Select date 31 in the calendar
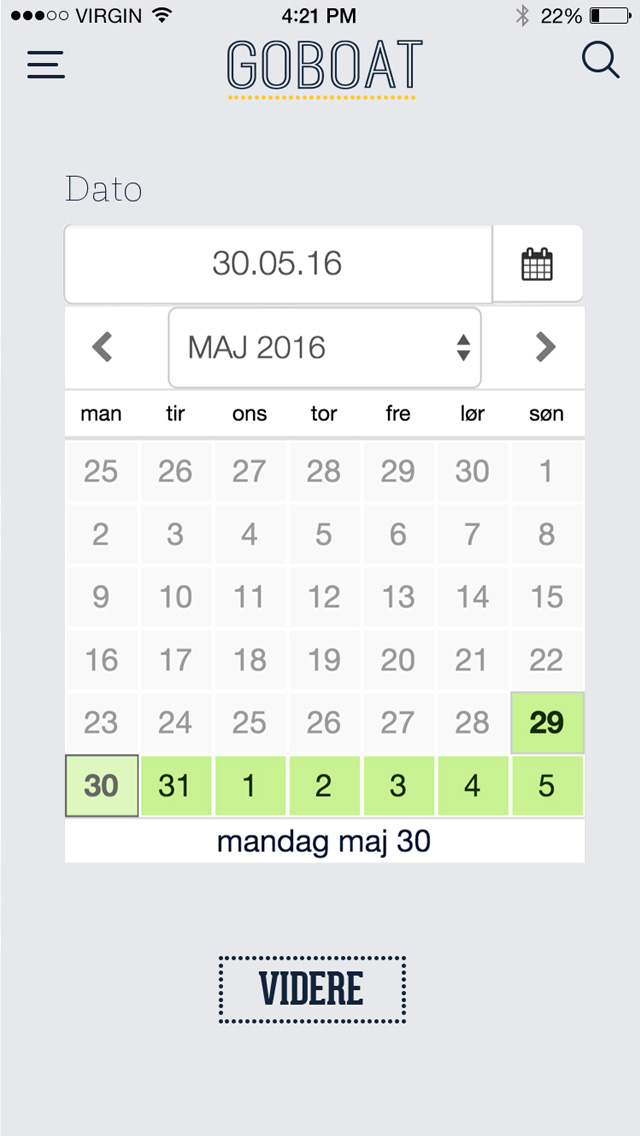This screenshot has height=1136, width=640. click(175, 786)
